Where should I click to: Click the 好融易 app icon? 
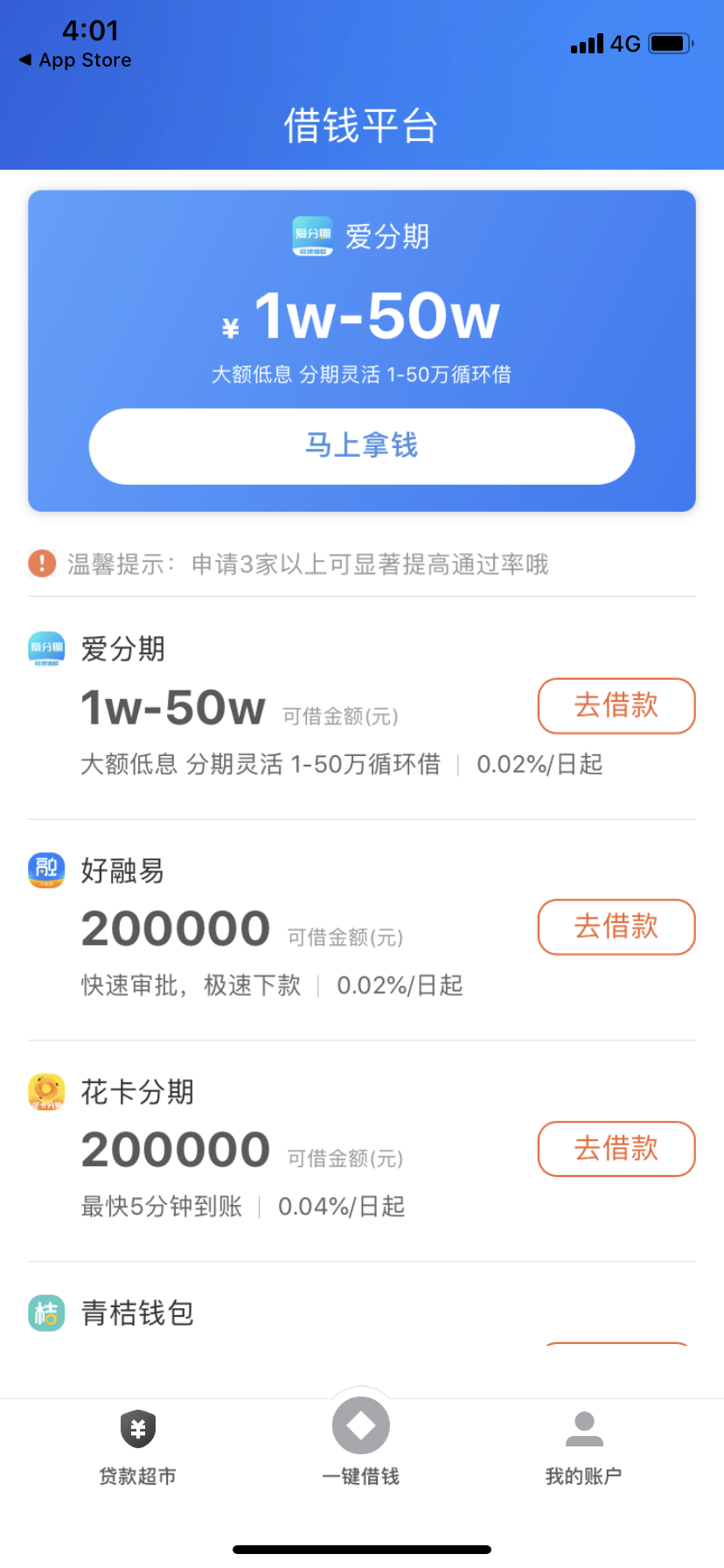[x=45, y=870]
